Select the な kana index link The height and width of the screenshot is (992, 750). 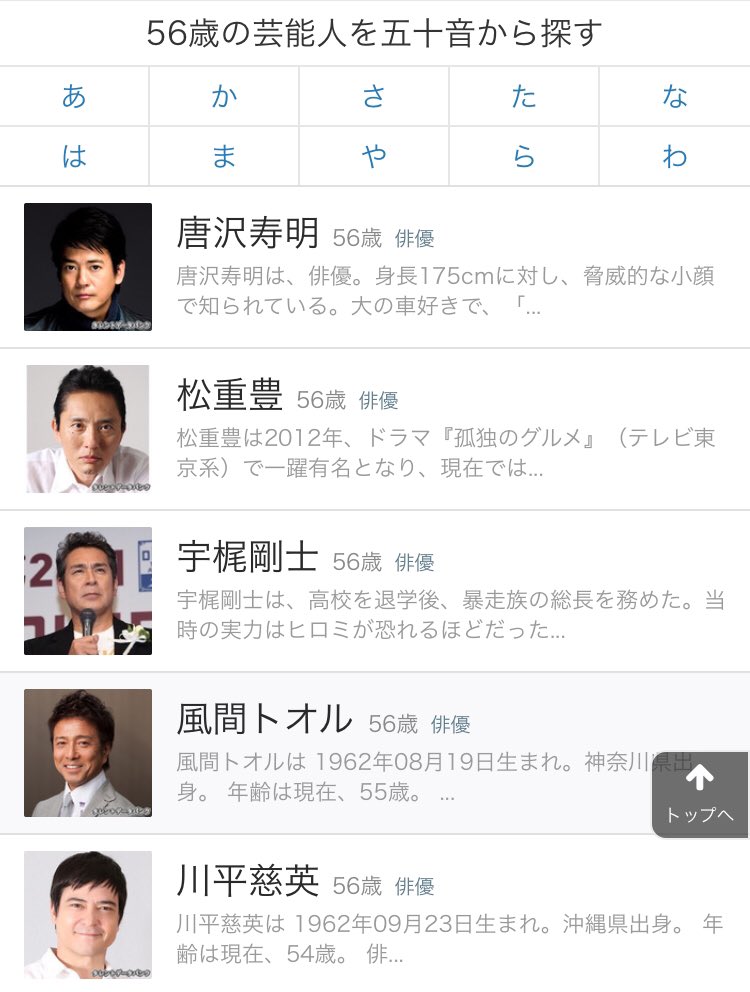[x=675, y=96]
